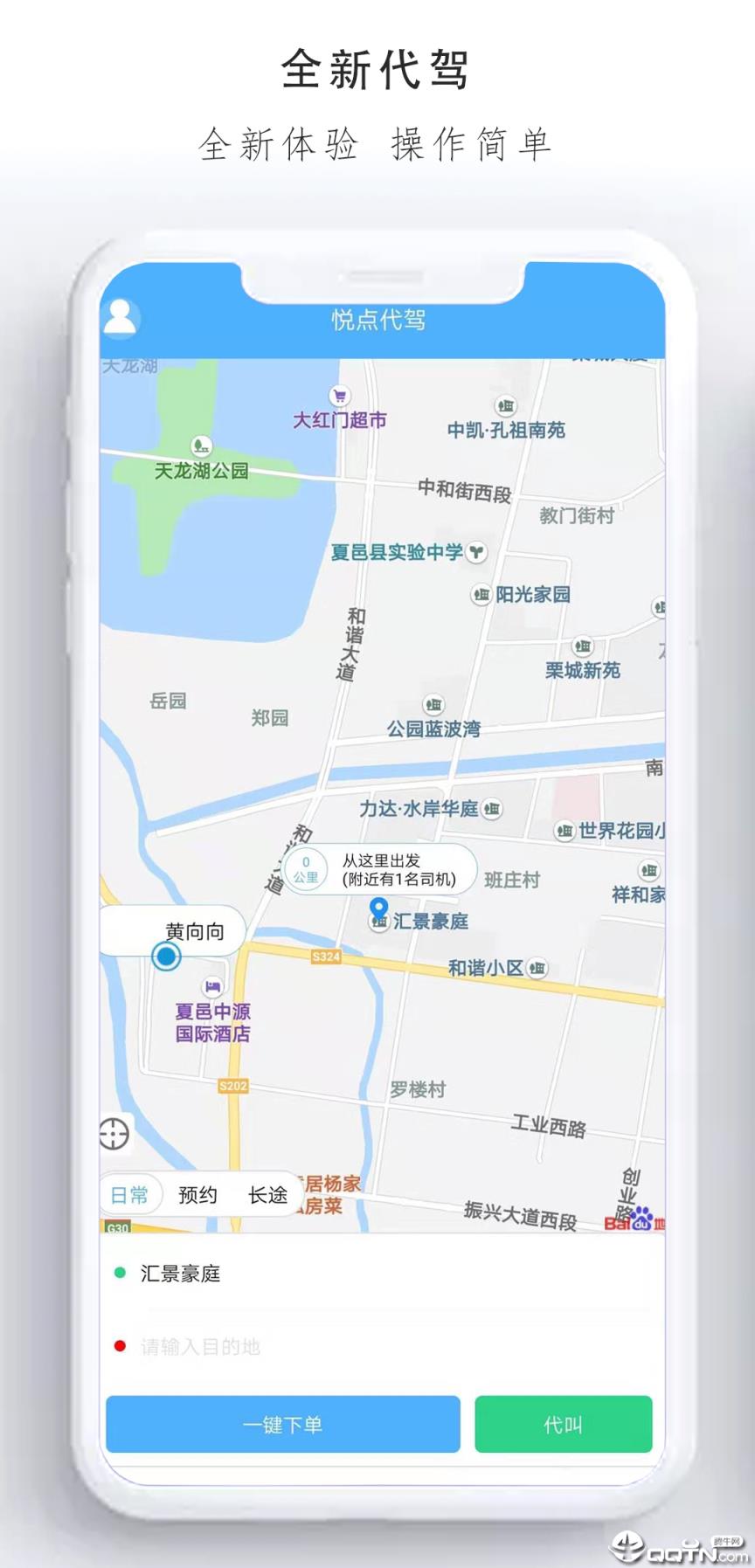Screen dimensions: 755x1568
Task: Click the school marker at 夏邑县实验中学
Action: point(474,553)
